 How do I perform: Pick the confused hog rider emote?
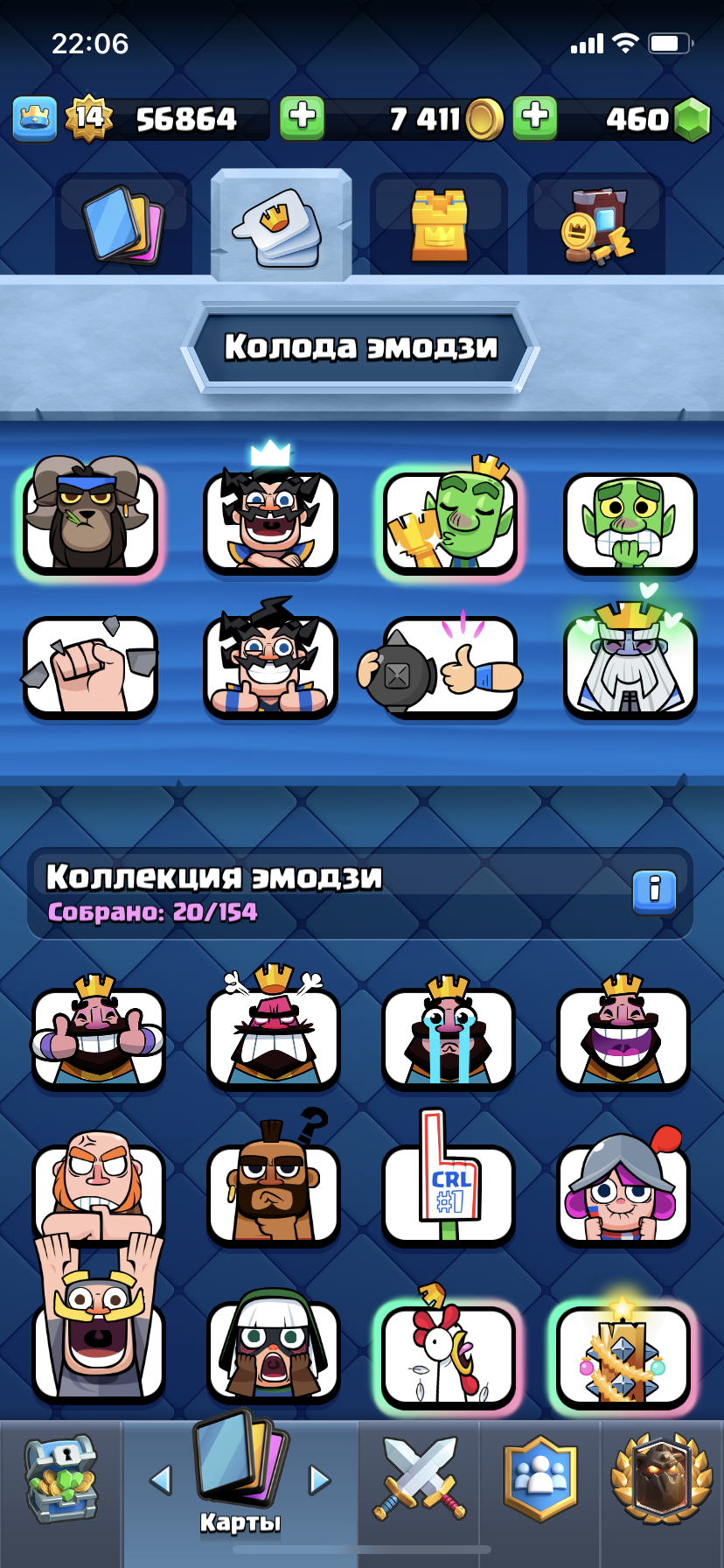click(x=274, y=1179)
